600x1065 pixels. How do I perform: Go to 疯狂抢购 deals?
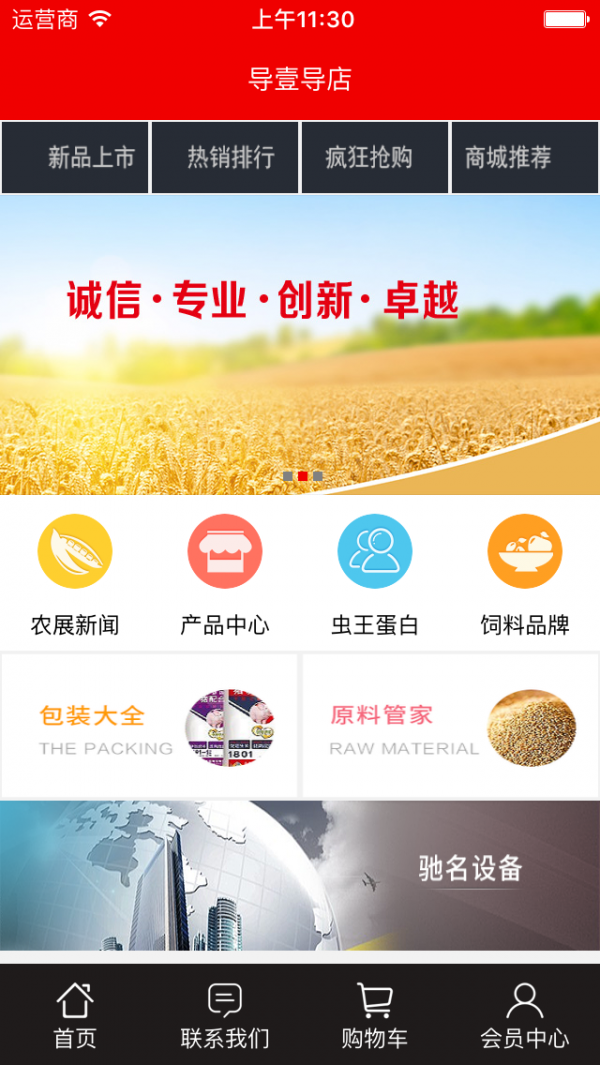coord(375,158)
